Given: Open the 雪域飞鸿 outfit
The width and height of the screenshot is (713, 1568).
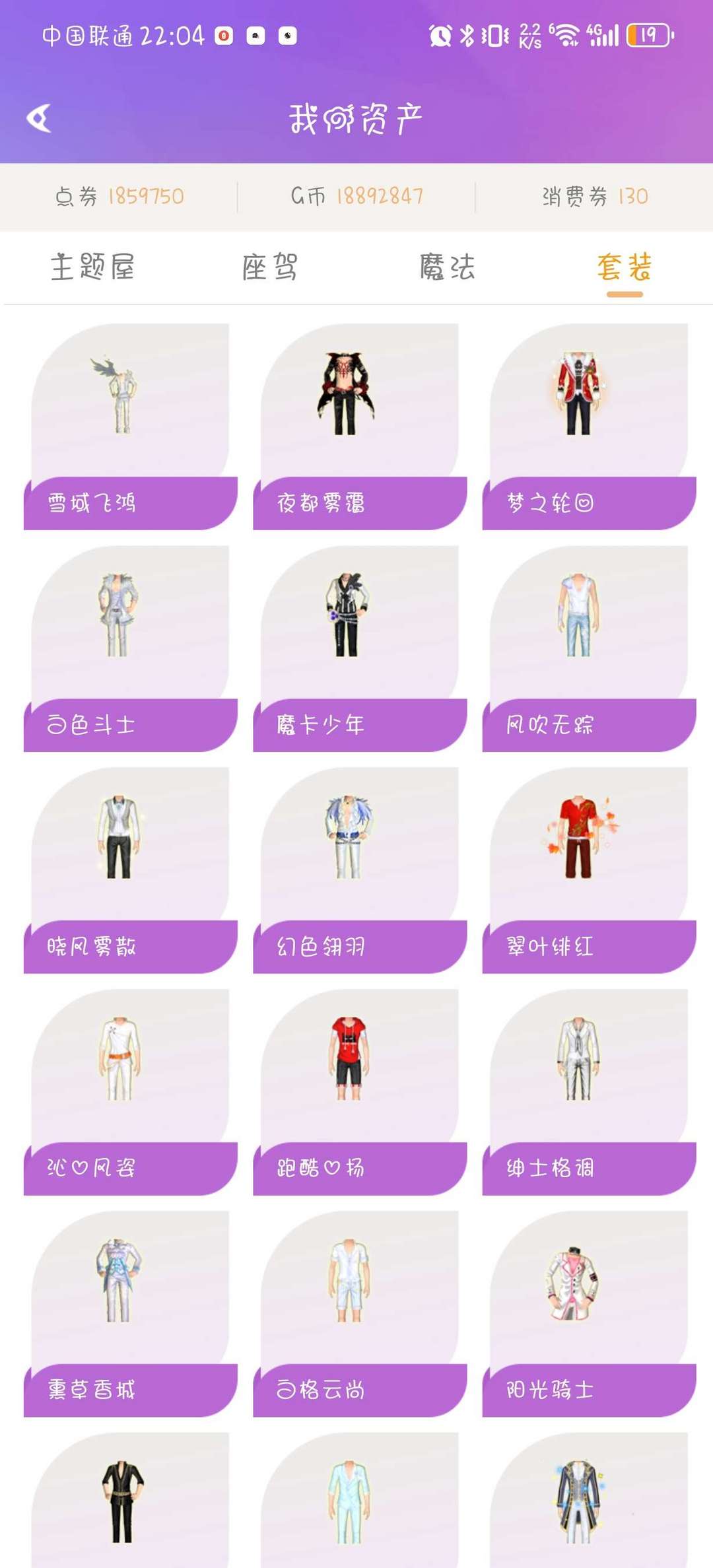Looking at the screenshot, I should pos(130,426).
